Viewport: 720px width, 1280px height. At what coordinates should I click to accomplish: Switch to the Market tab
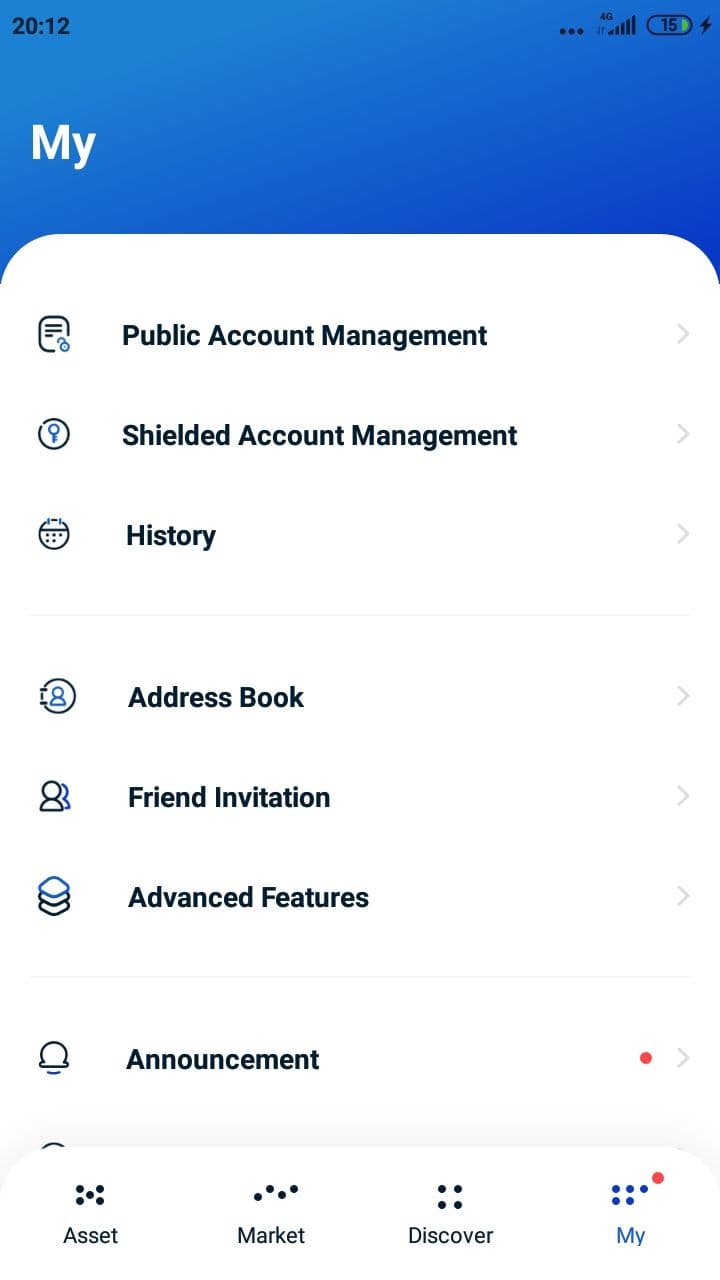coord(271,1212)
